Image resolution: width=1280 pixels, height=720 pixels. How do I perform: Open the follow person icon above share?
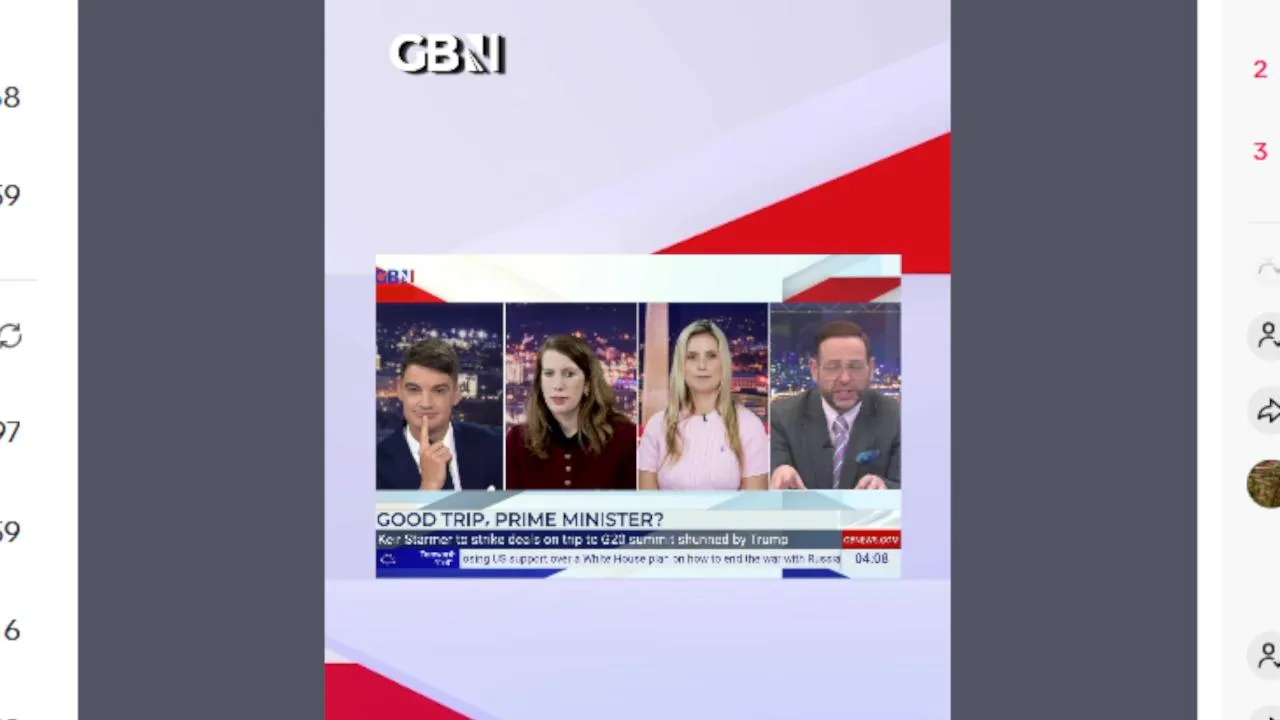point(1268,334)
